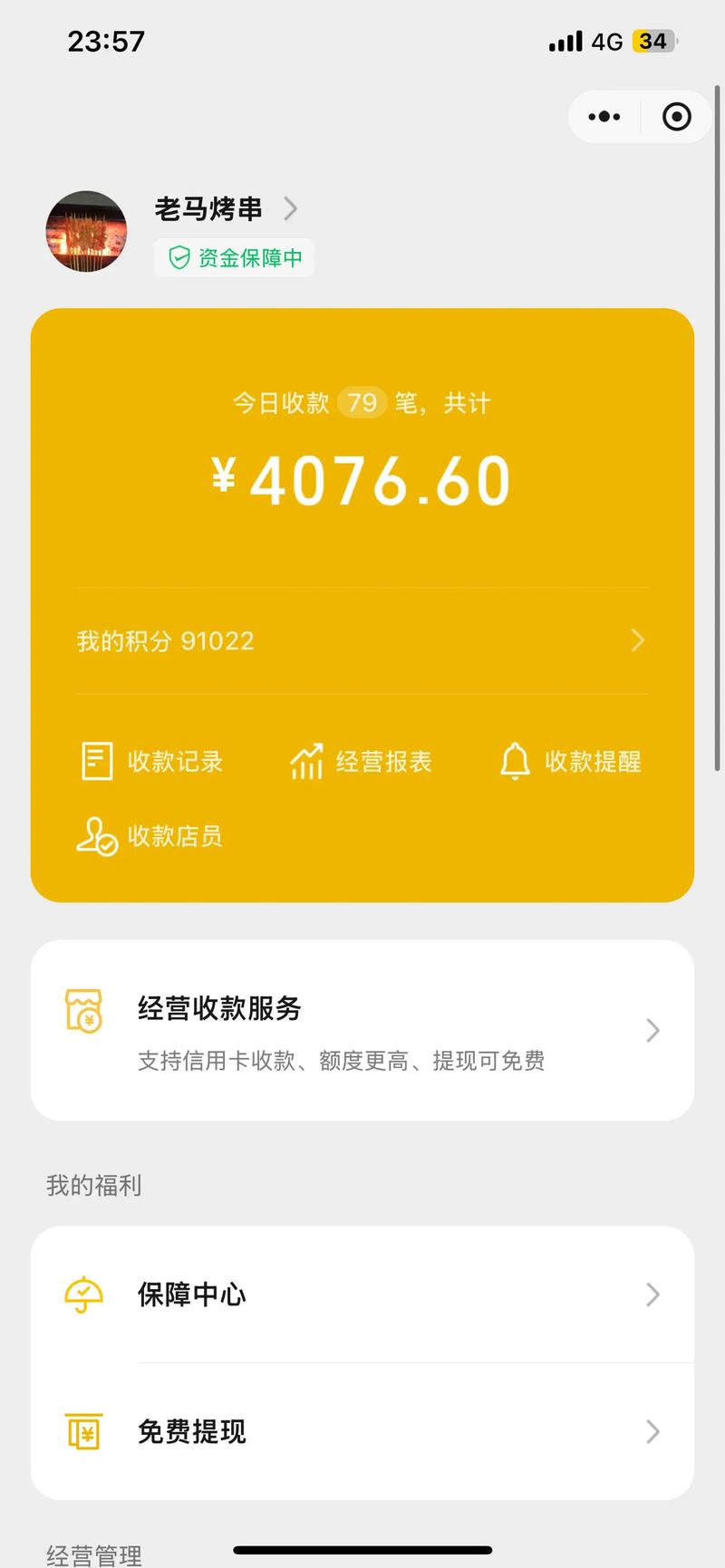Expand 我的积分 points details
Screen dimensions: 725x1568
[x=638, y=640]
